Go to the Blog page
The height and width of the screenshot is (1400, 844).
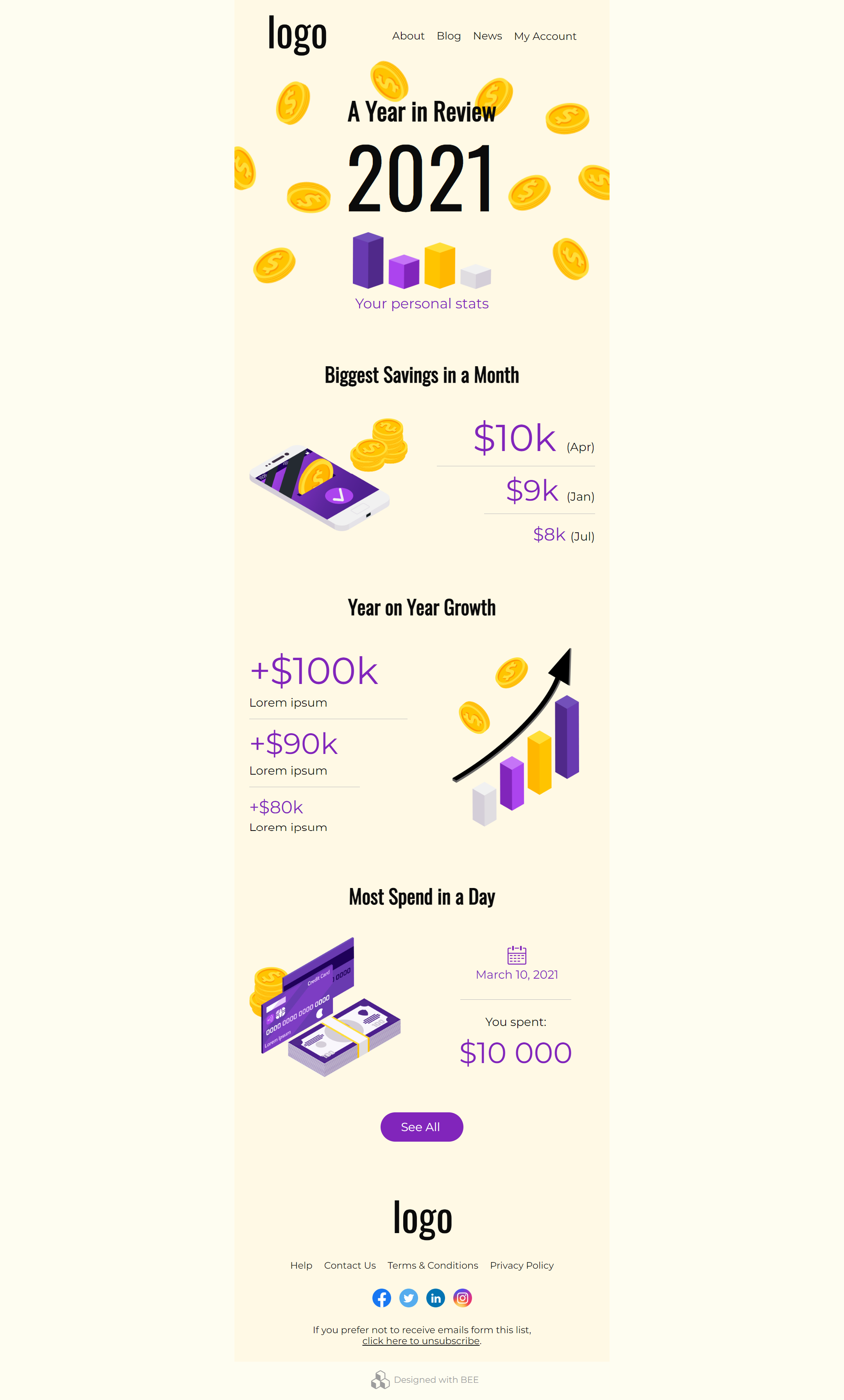pos(448,36)
